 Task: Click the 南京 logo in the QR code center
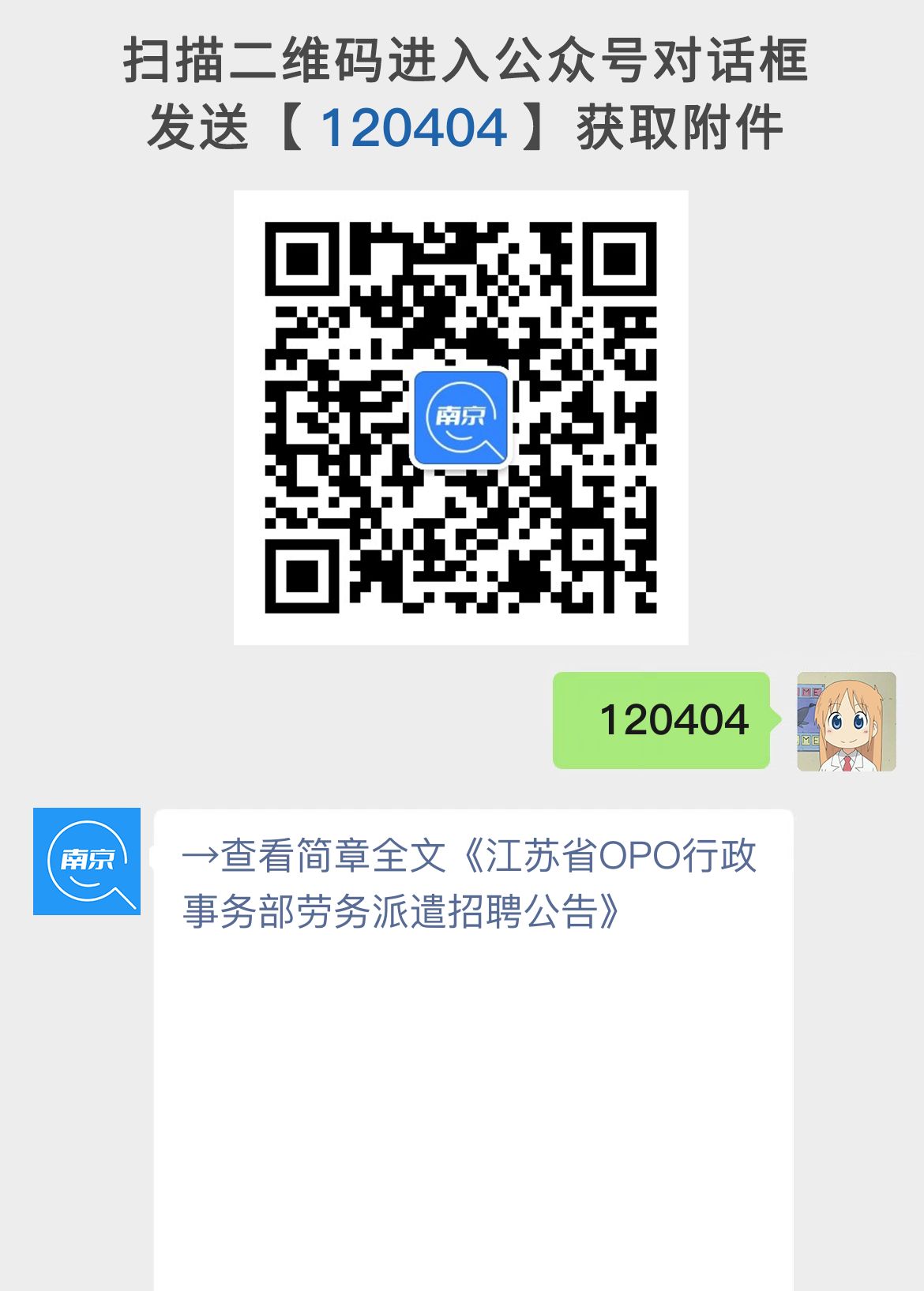pyautogui.click(x=463, y=418)
